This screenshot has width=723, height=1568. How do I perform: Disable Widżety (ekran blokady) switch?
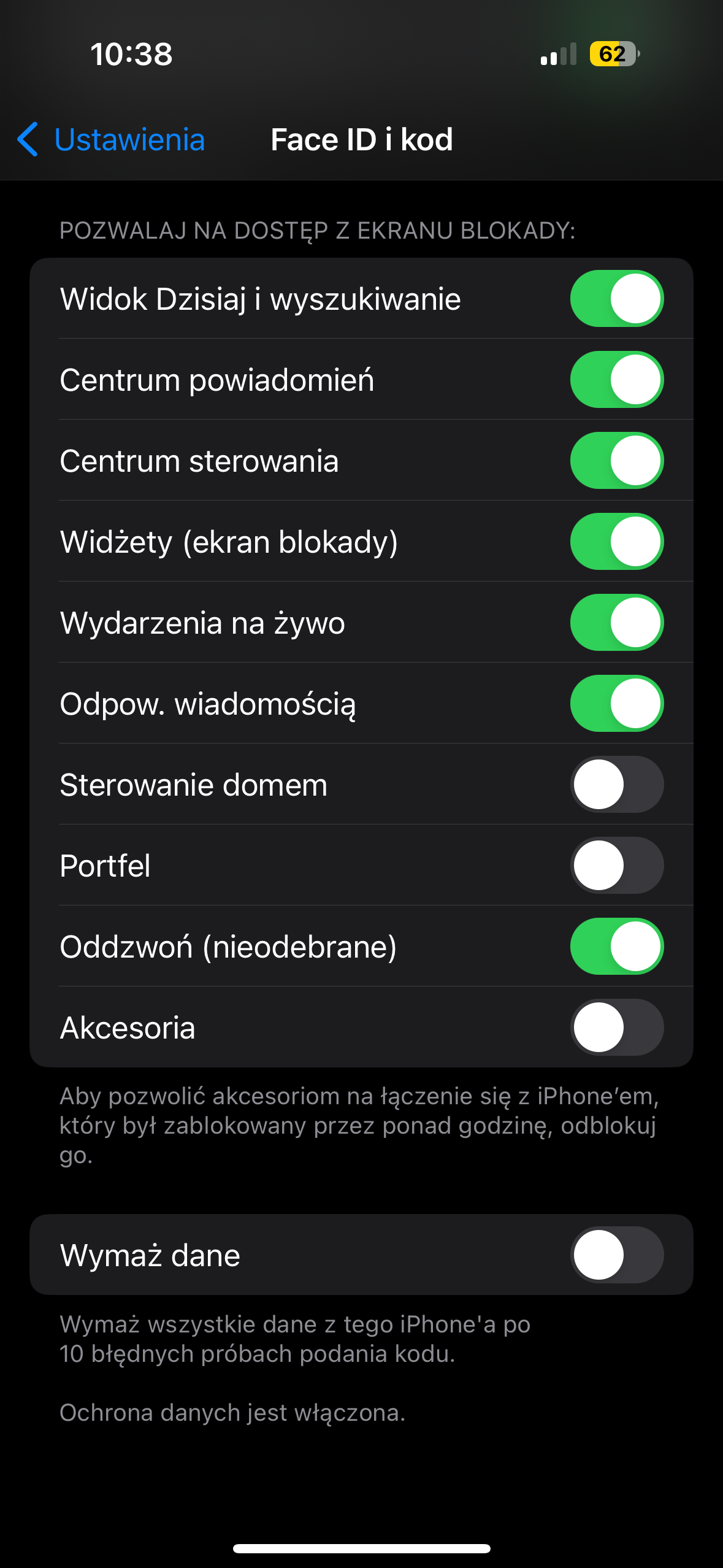click(x=616, y=542)
